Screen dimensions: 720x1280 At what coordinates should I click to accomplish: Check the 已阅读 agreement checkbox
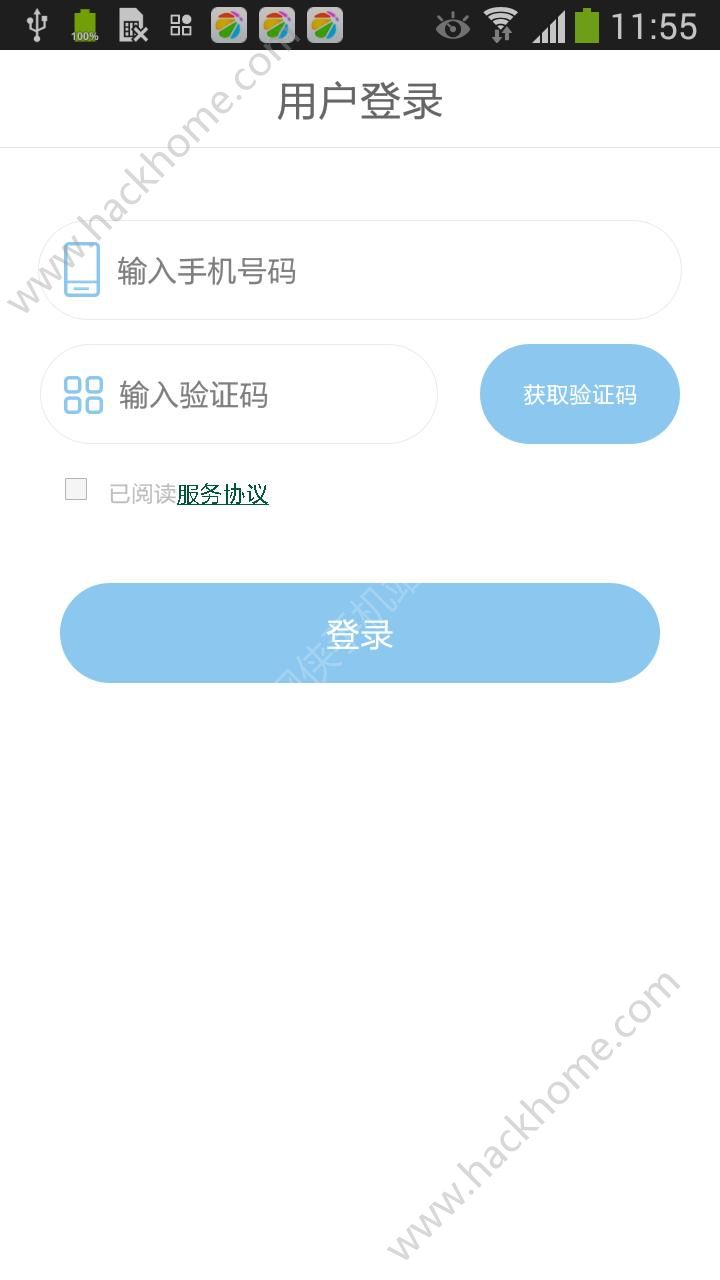point(76,489)
